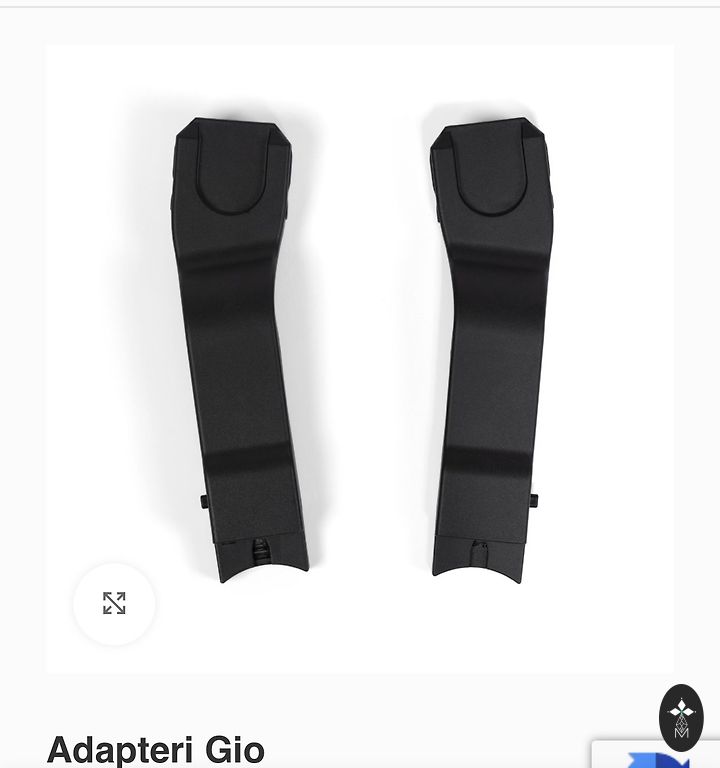
Task: Open the Adapteri Gio product image
Action: 359,350
